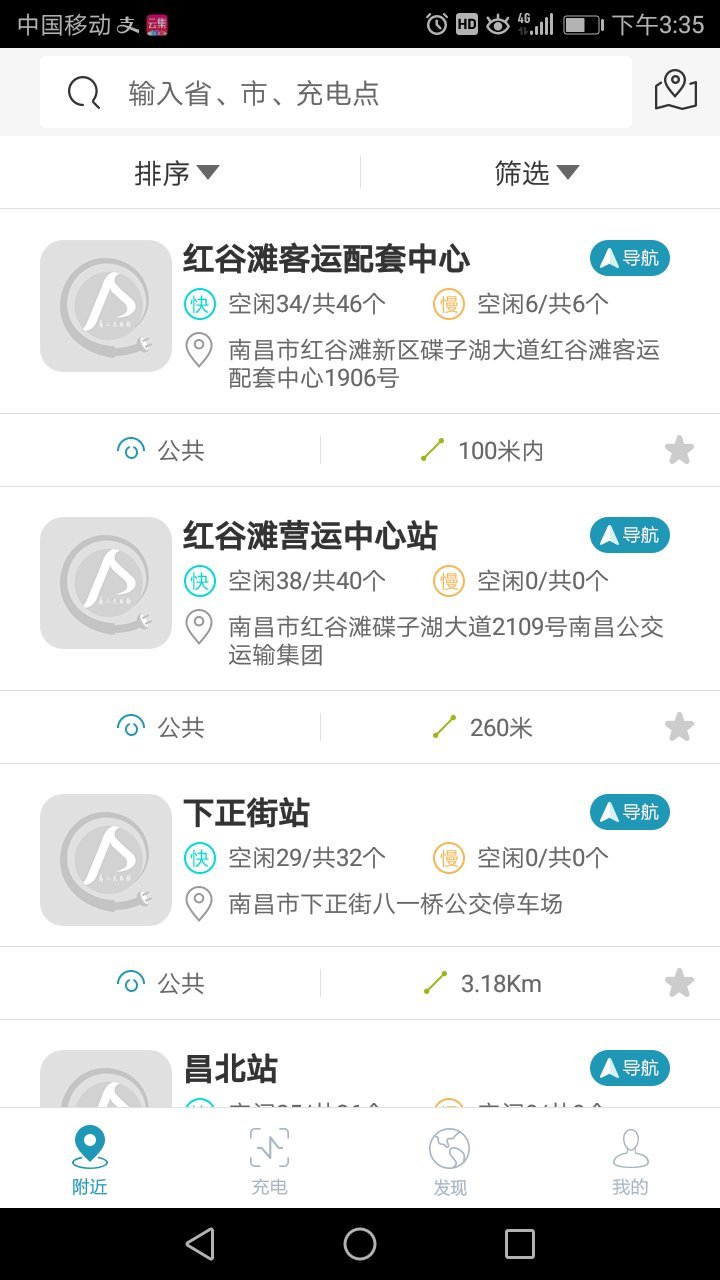The width and height of the screenshot is (720, 1280).
Task: Tap the 我的 profile icon in bottom bar
Action: (x=629, y=1147)
